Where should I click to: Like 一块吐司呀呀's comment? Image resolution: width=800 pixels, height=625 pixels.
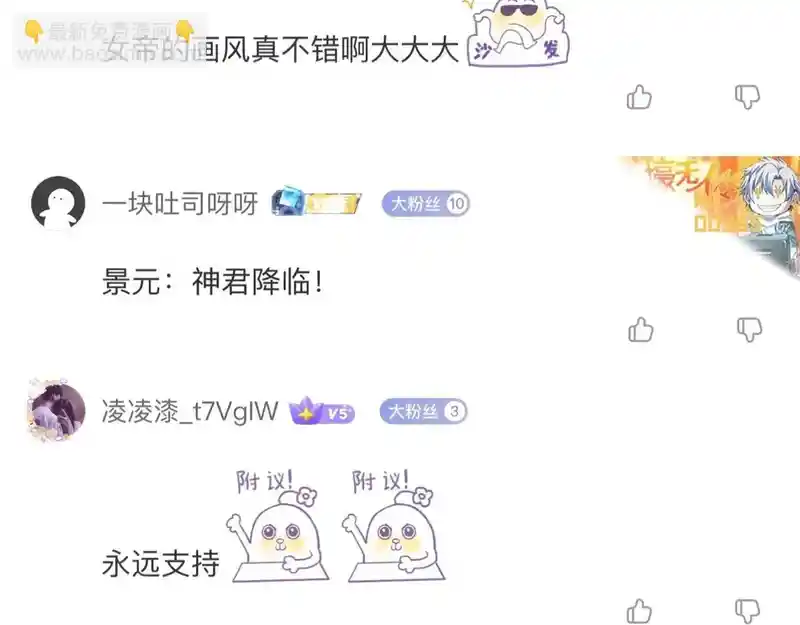coord(640,329)
